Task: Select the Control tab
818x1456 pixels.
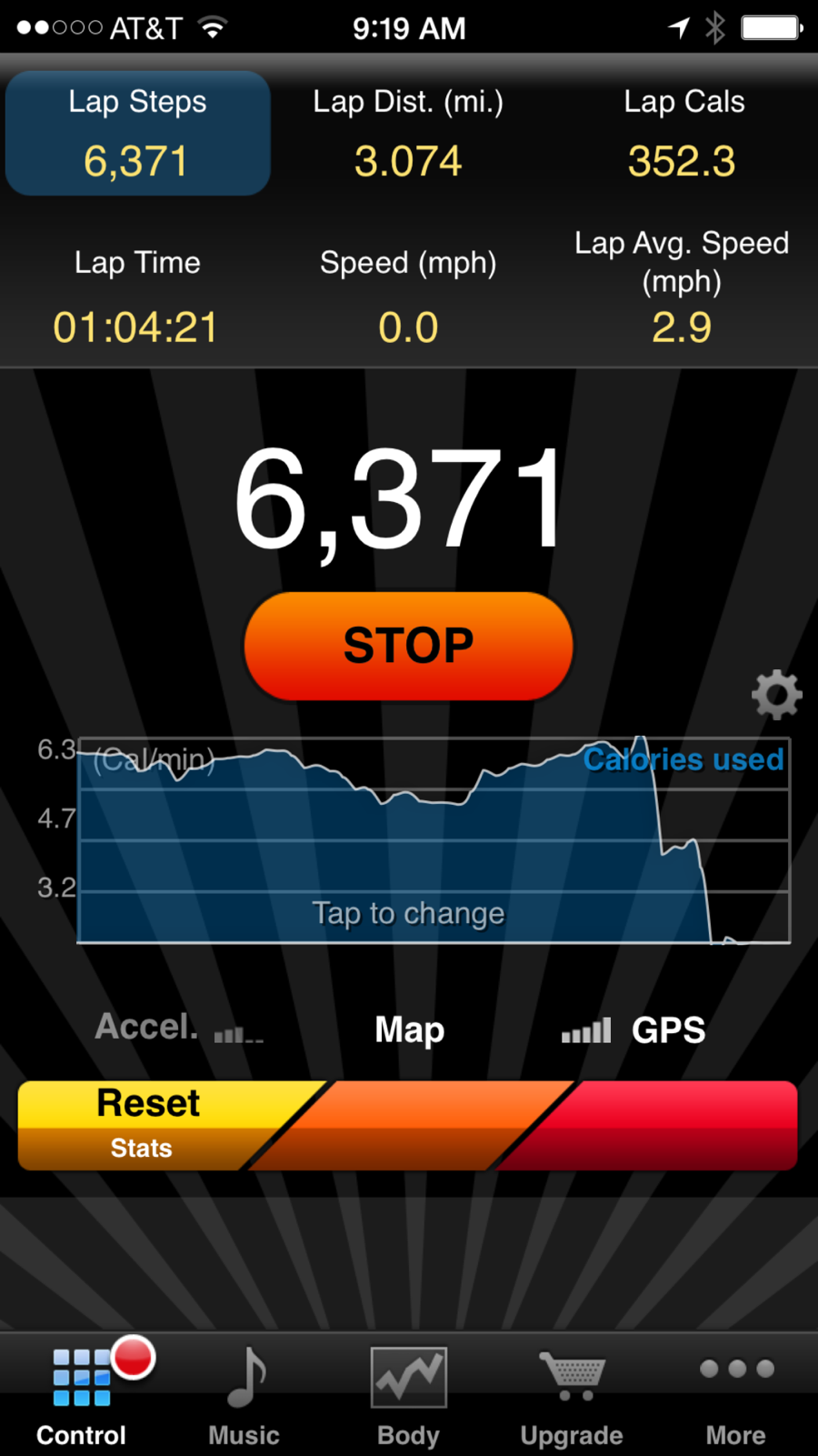Action: pyautogui.click(x=82, y=1394)
